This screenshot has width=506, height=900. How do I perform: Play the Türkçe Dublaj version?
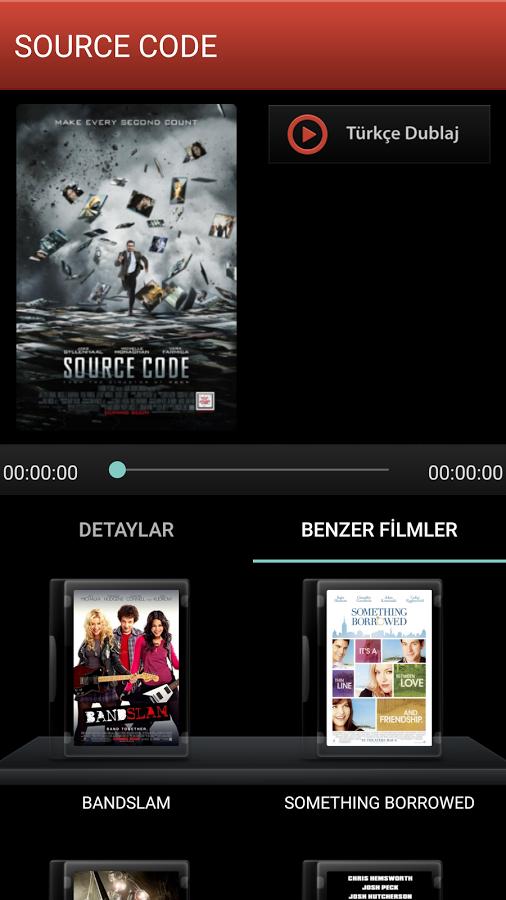[x=379, y=134]
